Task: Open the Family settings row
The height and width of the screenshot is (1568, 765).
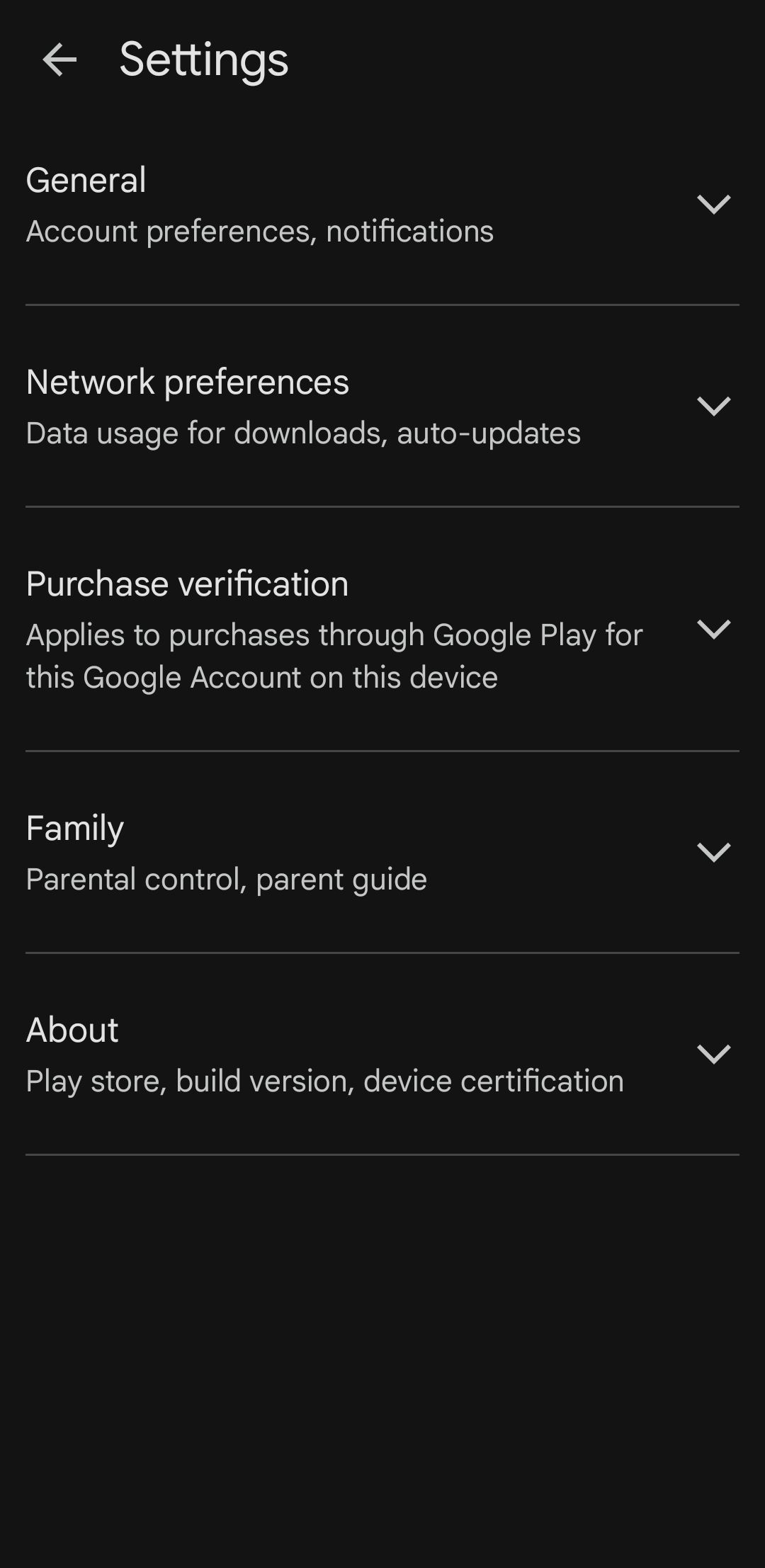Action: [x=283, y=852]
